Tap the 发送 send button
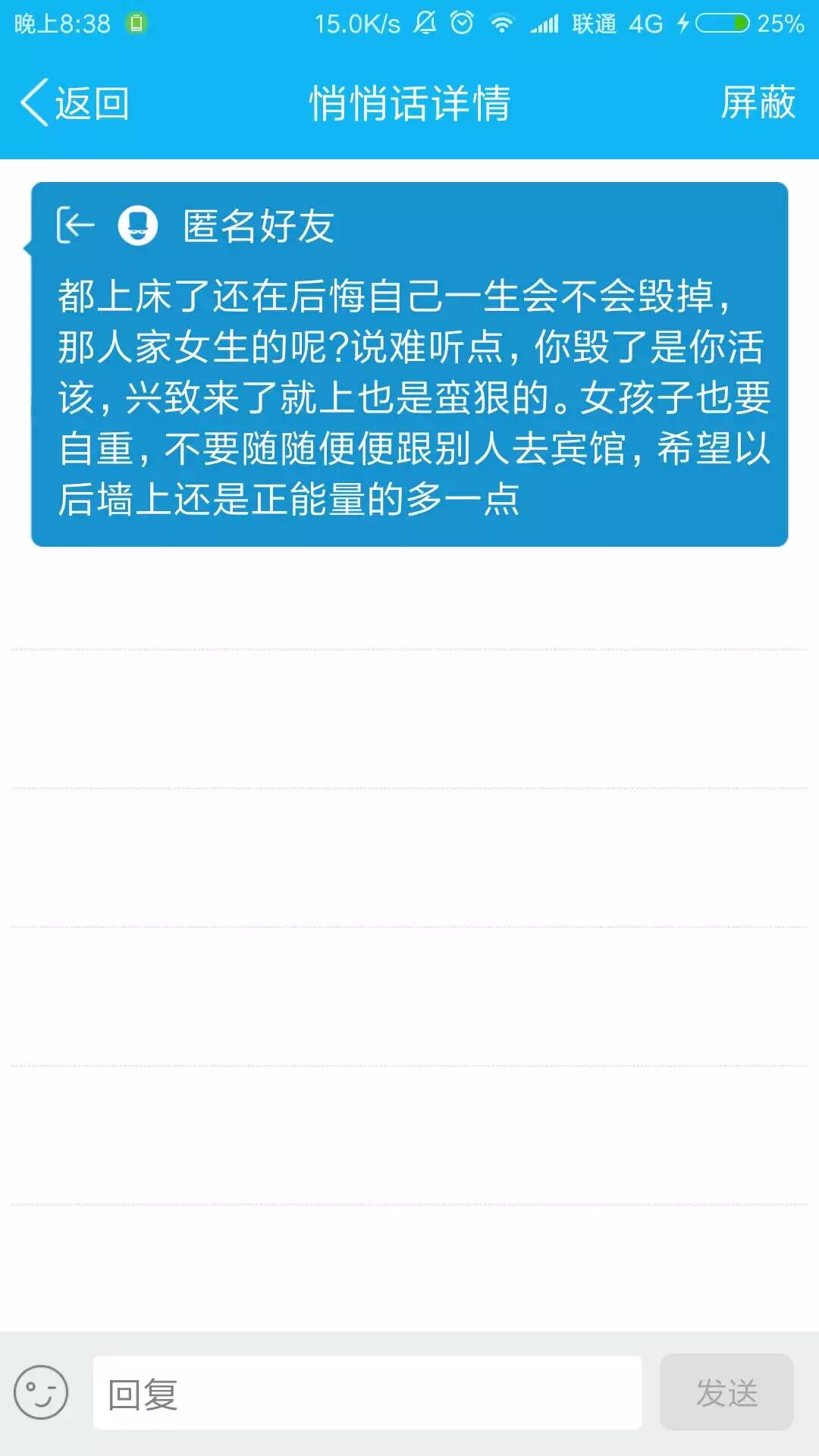 pos(726,1392)
